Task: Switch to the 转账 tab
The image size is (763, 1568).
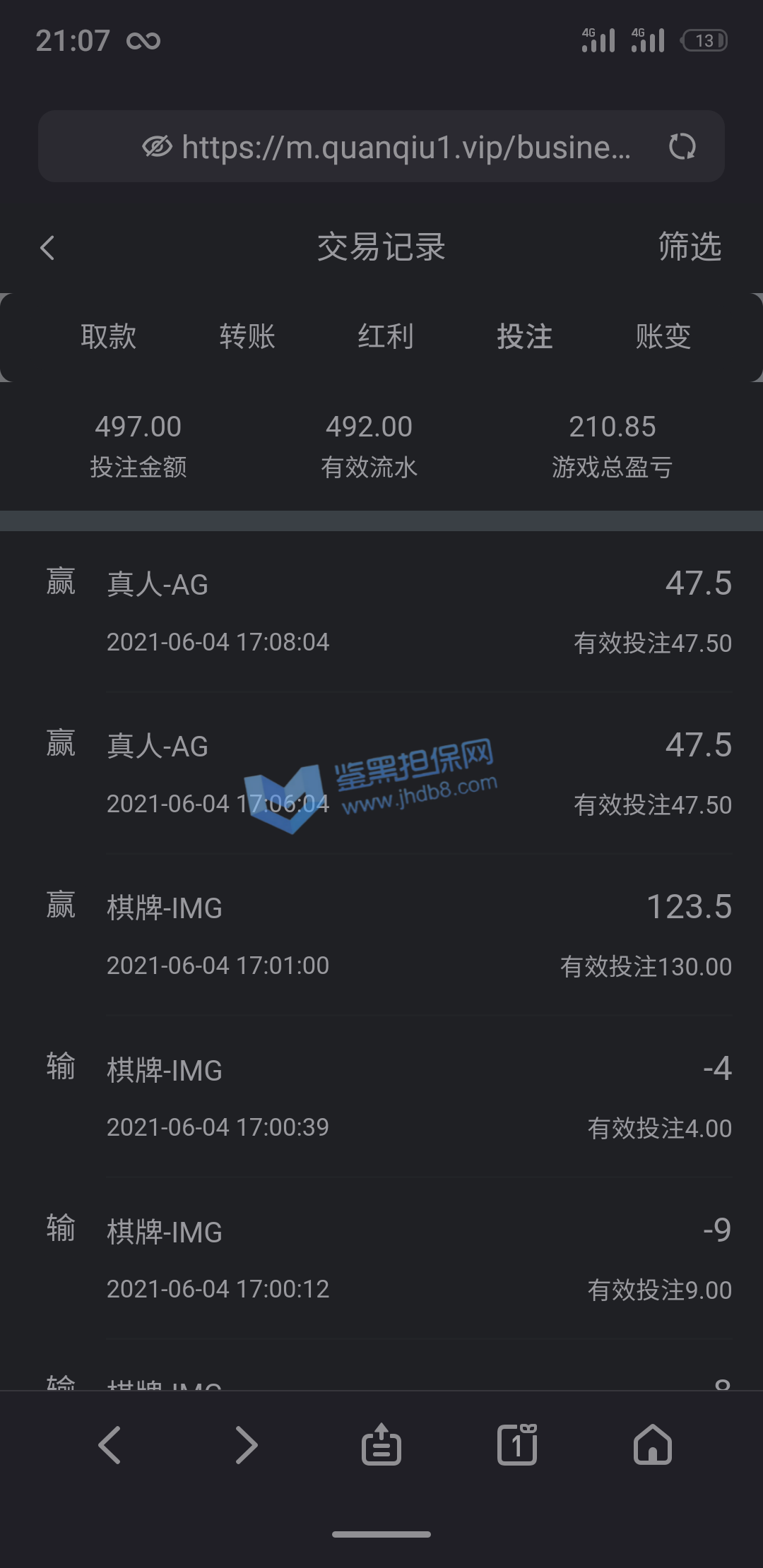Action: point(247,336)
